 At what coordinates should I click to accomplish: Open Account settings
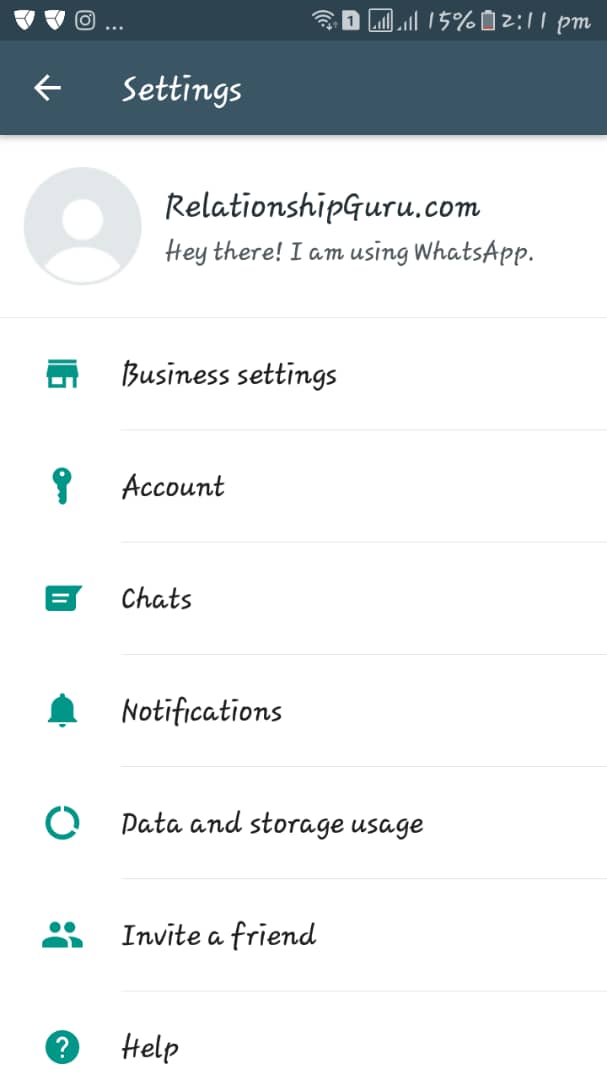(173, 487)
